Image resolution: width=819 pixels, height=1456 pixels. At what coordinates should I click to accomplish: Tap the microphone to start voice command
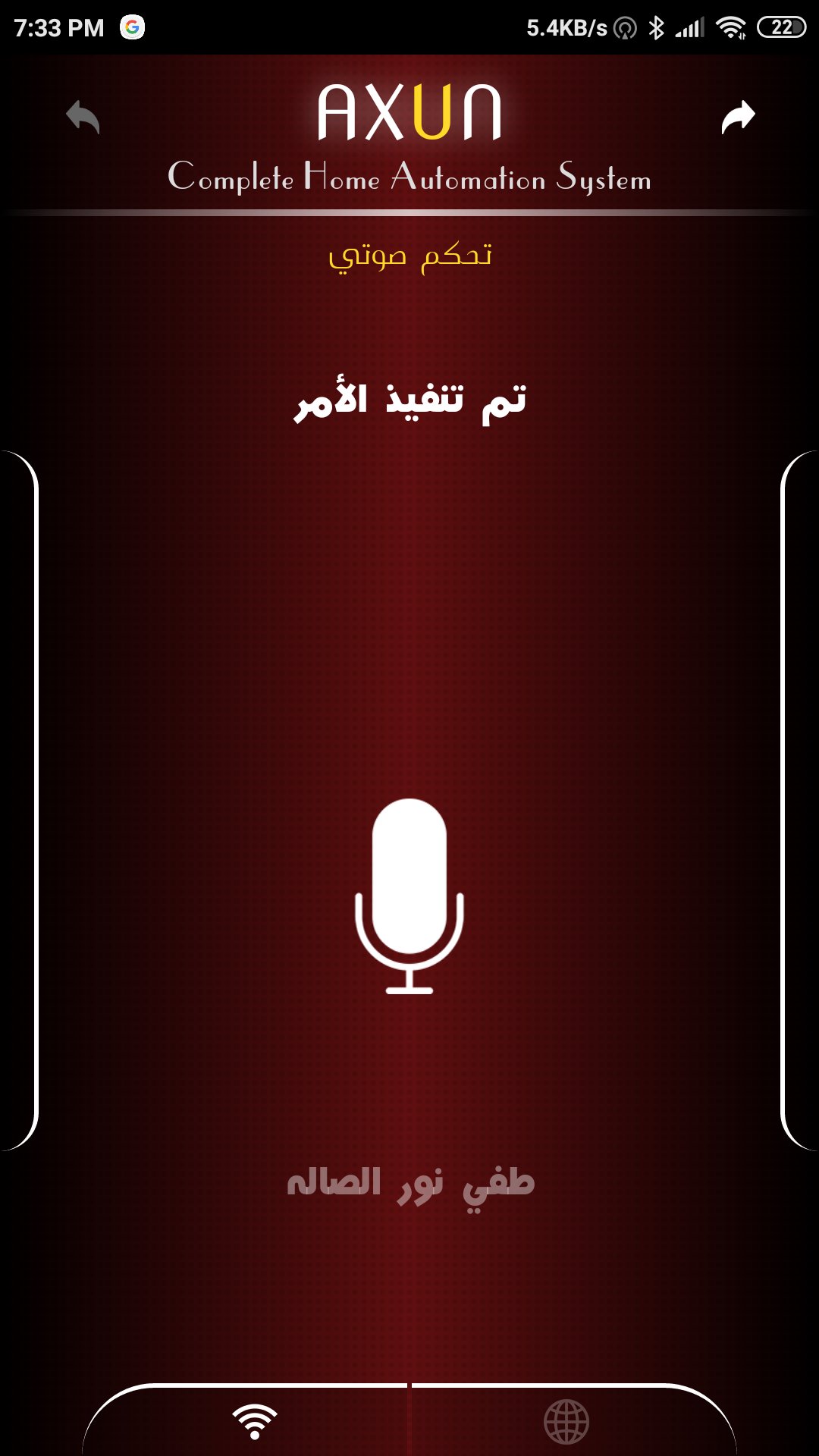point(409,896)
